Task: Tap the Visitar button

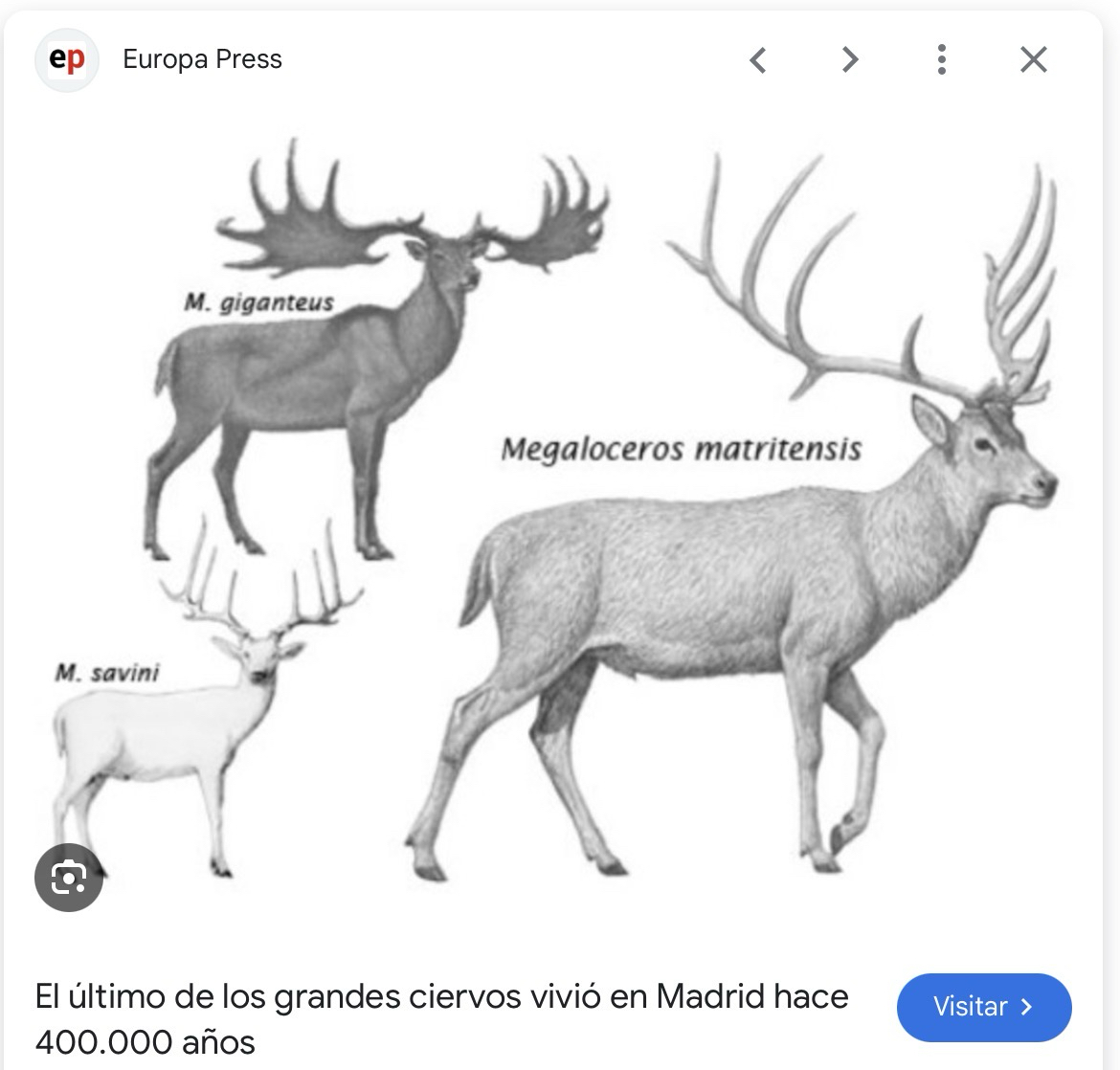Action: click(x=984, y=1007)
